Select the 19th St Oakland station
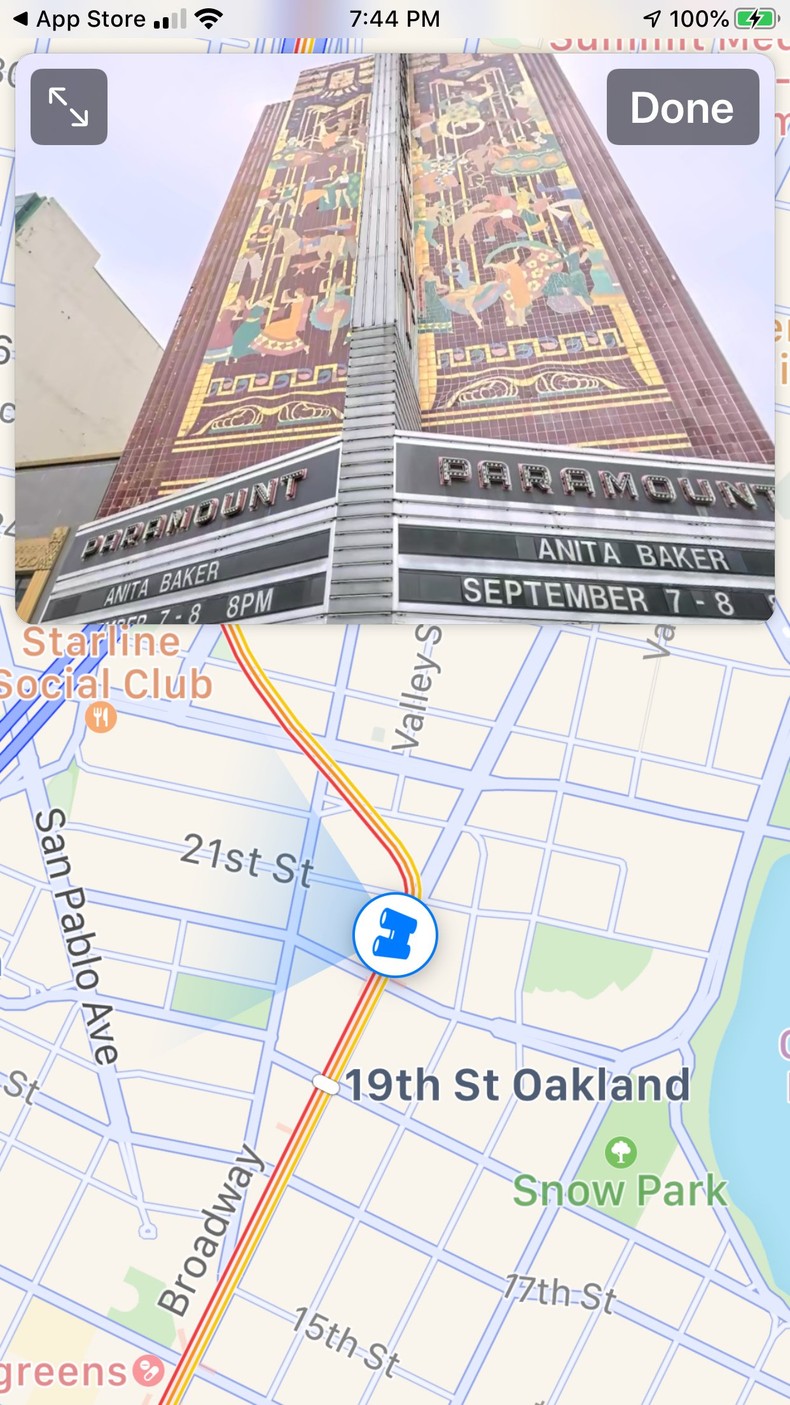790x1405 pixels. click(x=326, y=1084)
